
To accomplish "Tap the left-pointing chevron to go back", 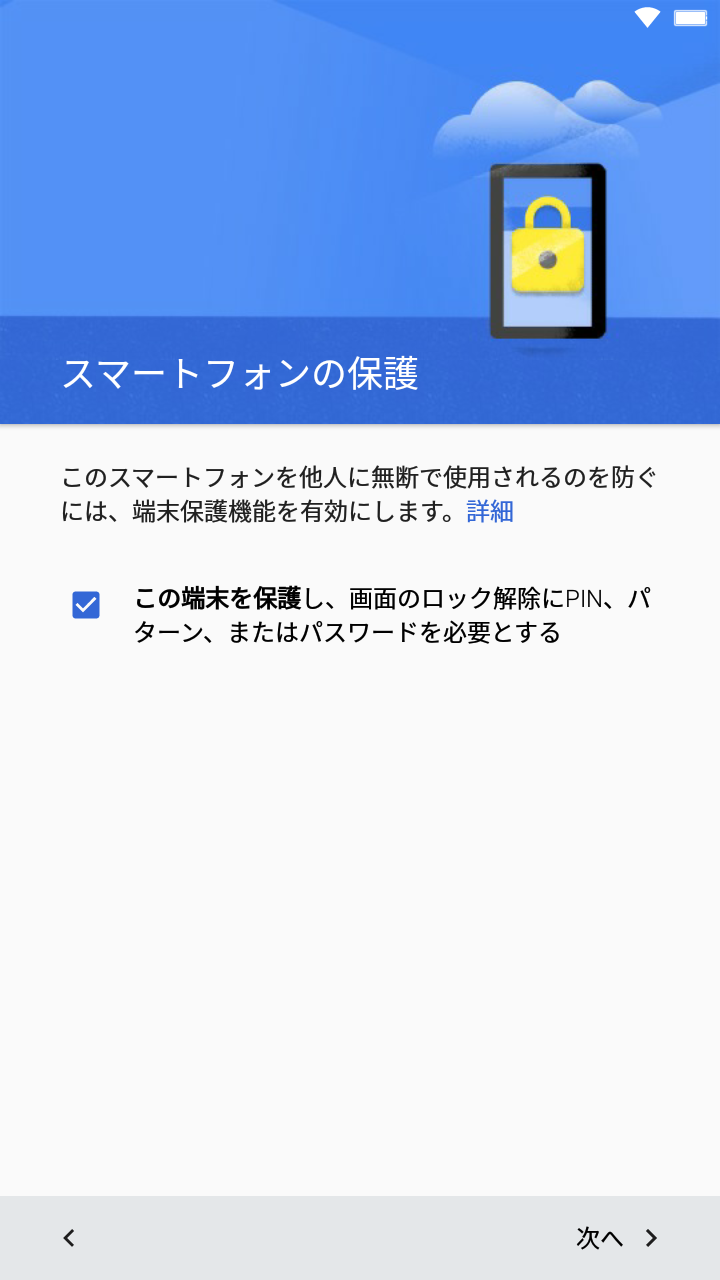I will coord(68,1238).
